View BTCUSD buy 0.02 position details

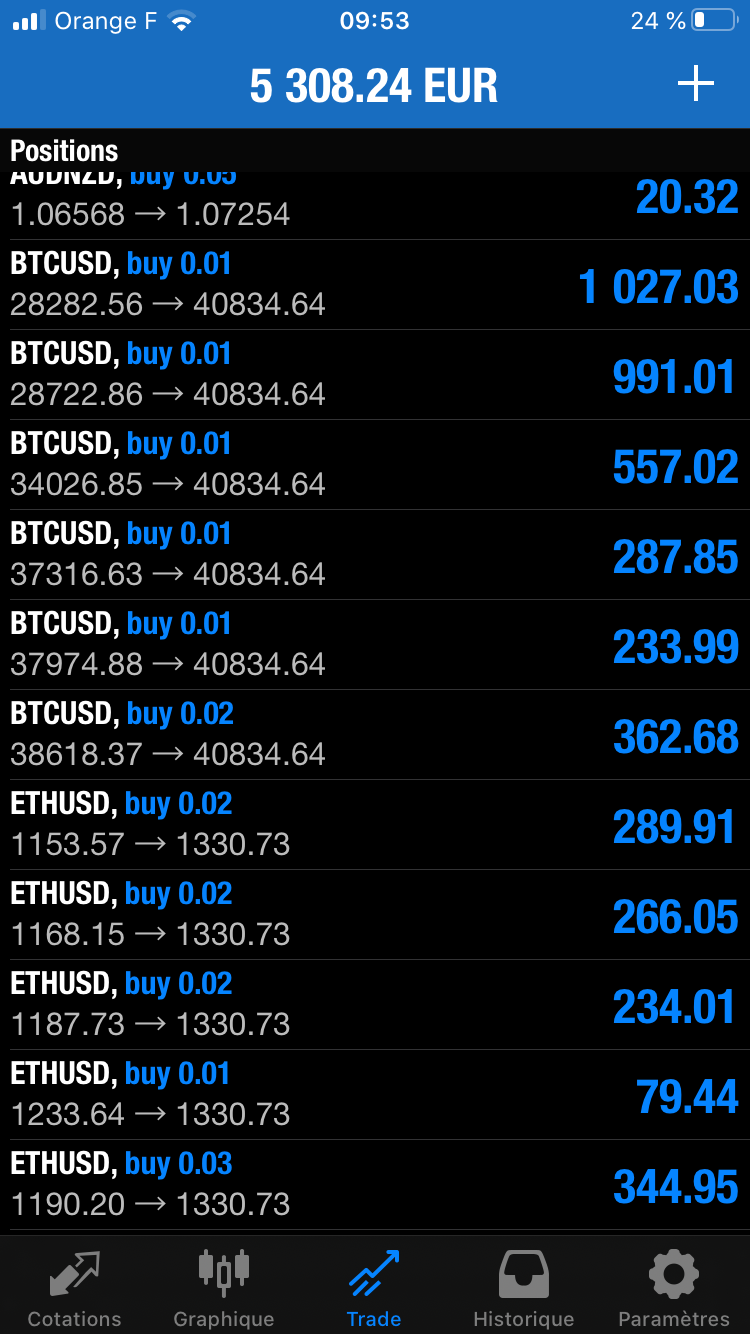point(375,735)
